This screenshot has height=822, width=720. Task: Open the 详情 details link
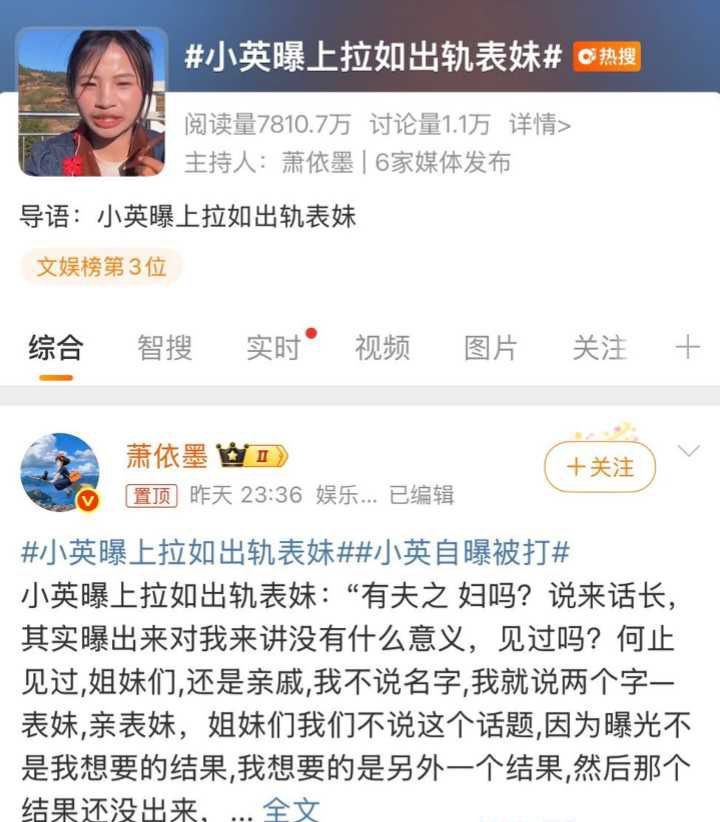[540, 125]
